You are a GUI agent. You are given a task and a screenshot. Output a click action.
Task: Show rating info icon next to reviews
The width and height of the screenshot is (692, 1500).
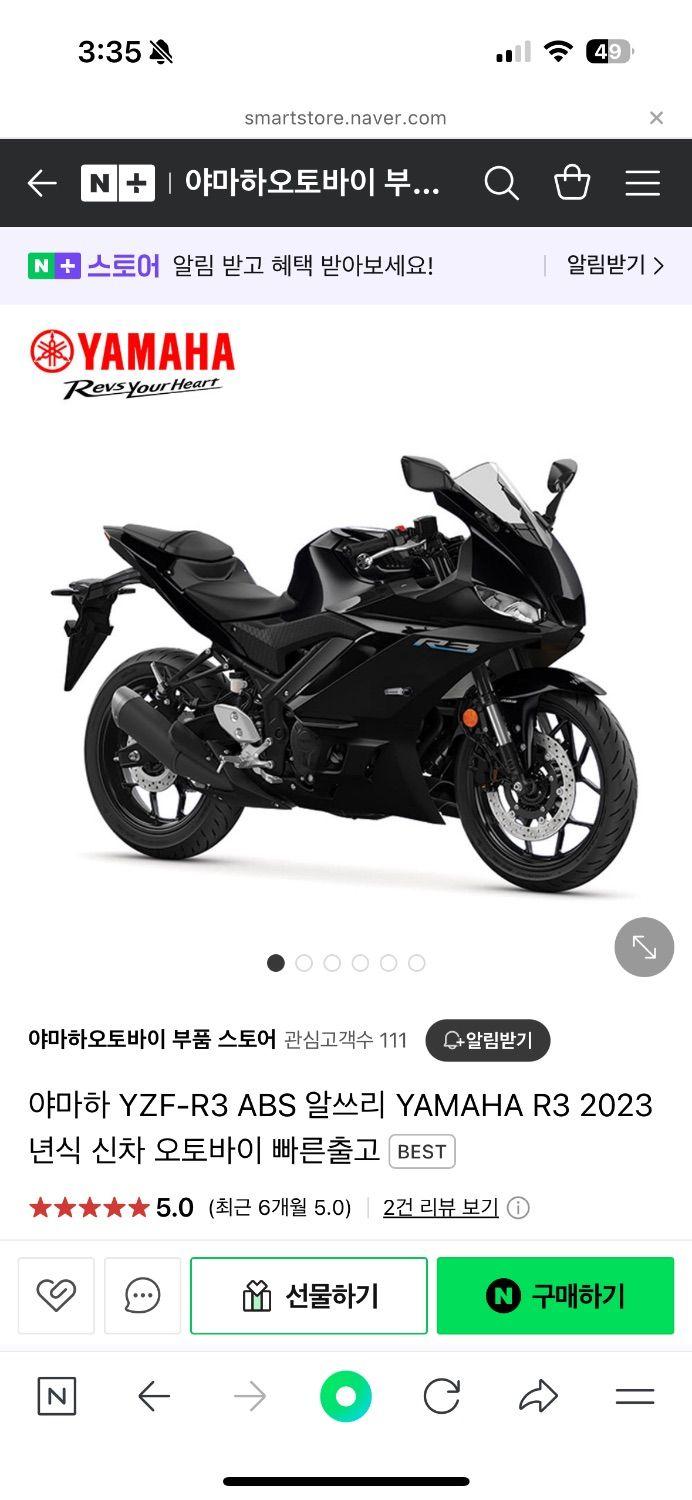pyautogui.click(x=518, y=1208)
